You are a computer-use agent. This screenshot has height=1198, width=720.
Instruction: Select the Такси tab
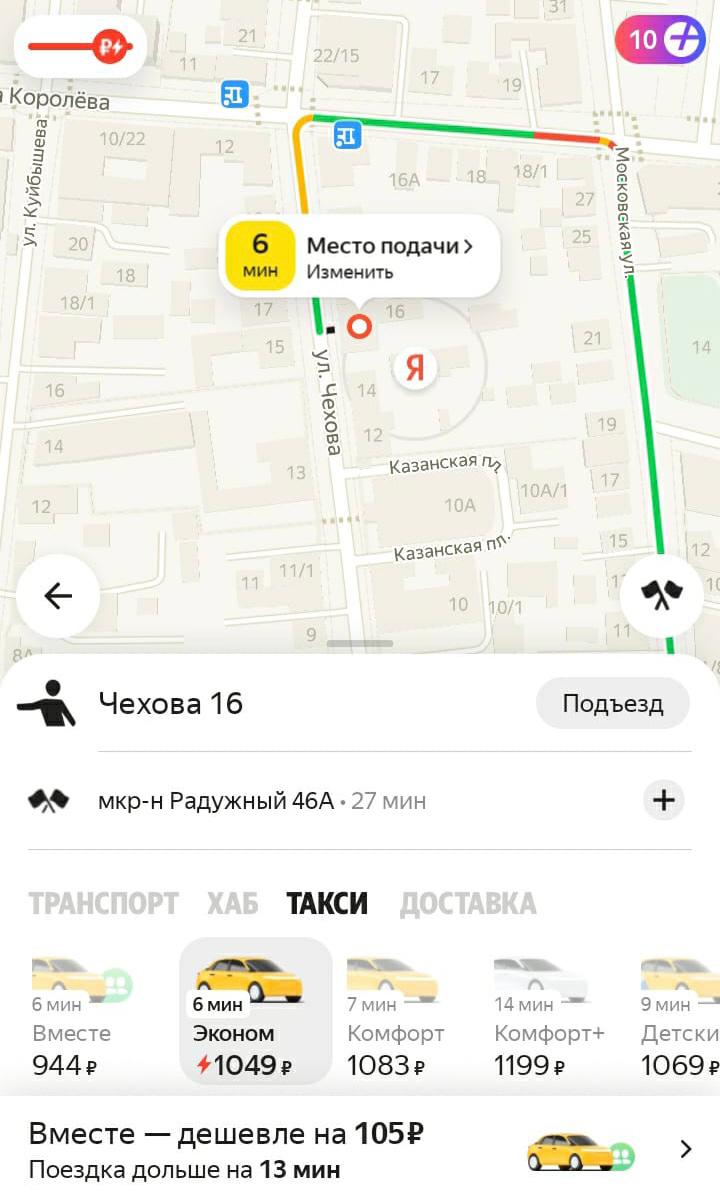(x=327, y=904)
